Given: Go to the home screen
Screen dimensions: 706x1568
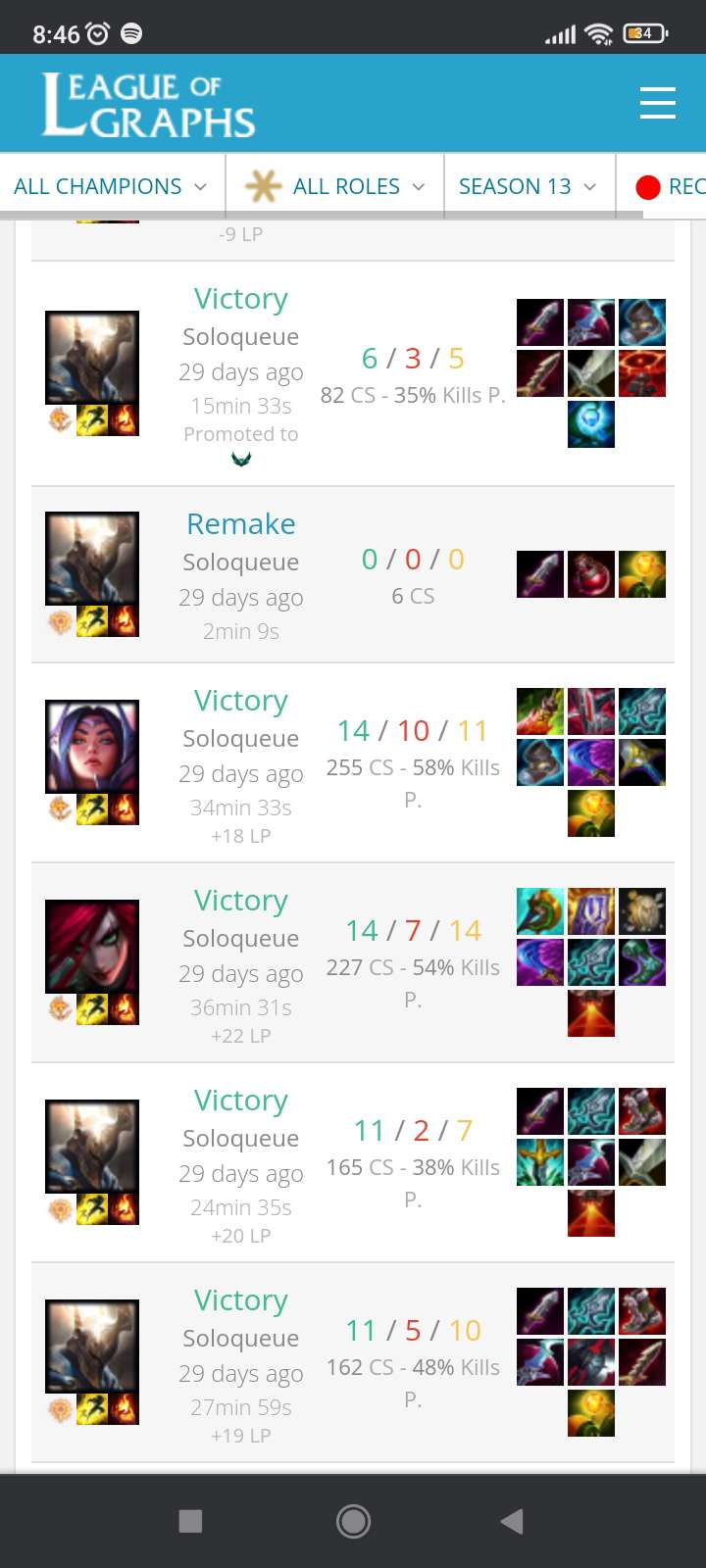Looking at the screenshot, I should pos(353,1521).
